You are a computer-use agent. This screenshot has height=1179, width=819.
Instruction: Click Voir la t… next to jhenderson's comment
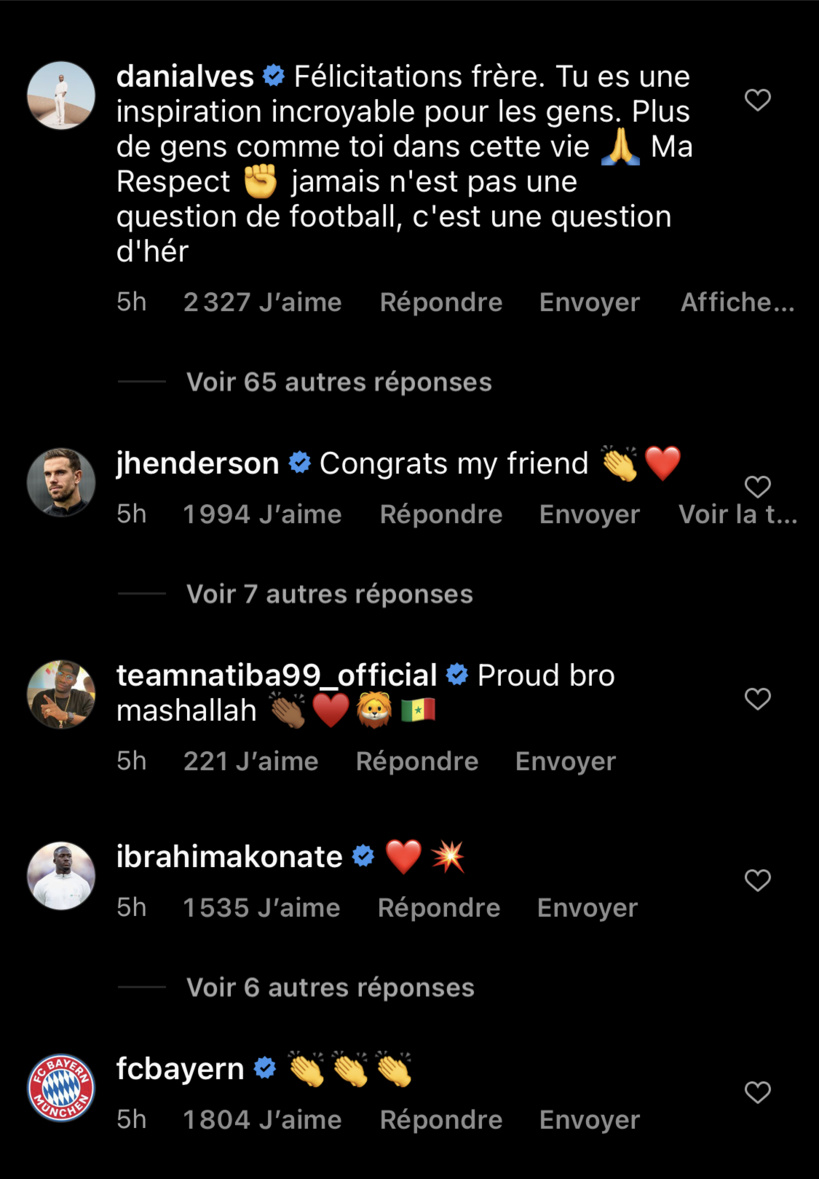(x=738, y=513)
